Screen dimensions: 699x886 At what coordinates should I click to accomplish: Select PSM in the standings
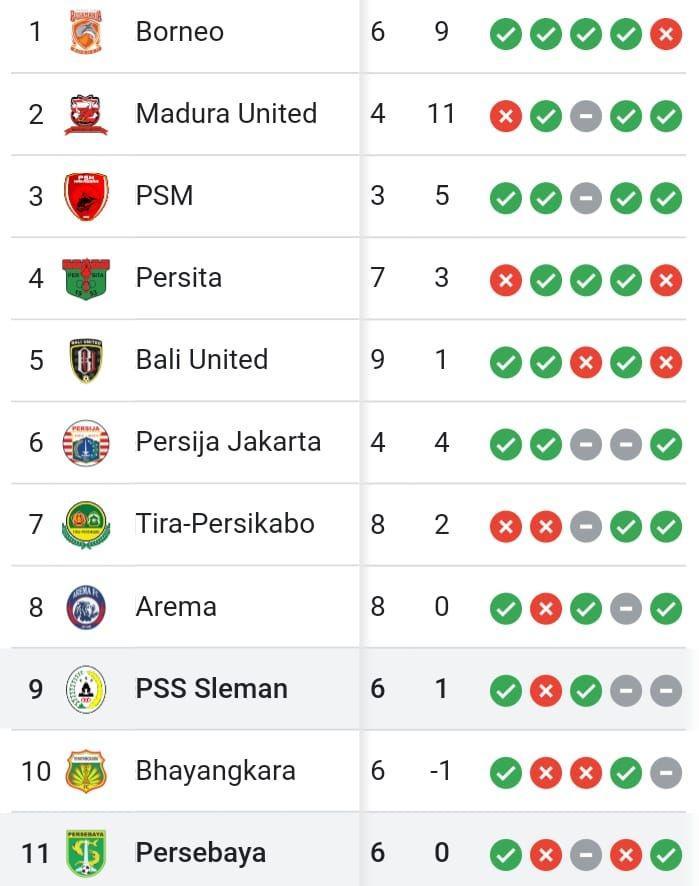[x=164, y=196]
